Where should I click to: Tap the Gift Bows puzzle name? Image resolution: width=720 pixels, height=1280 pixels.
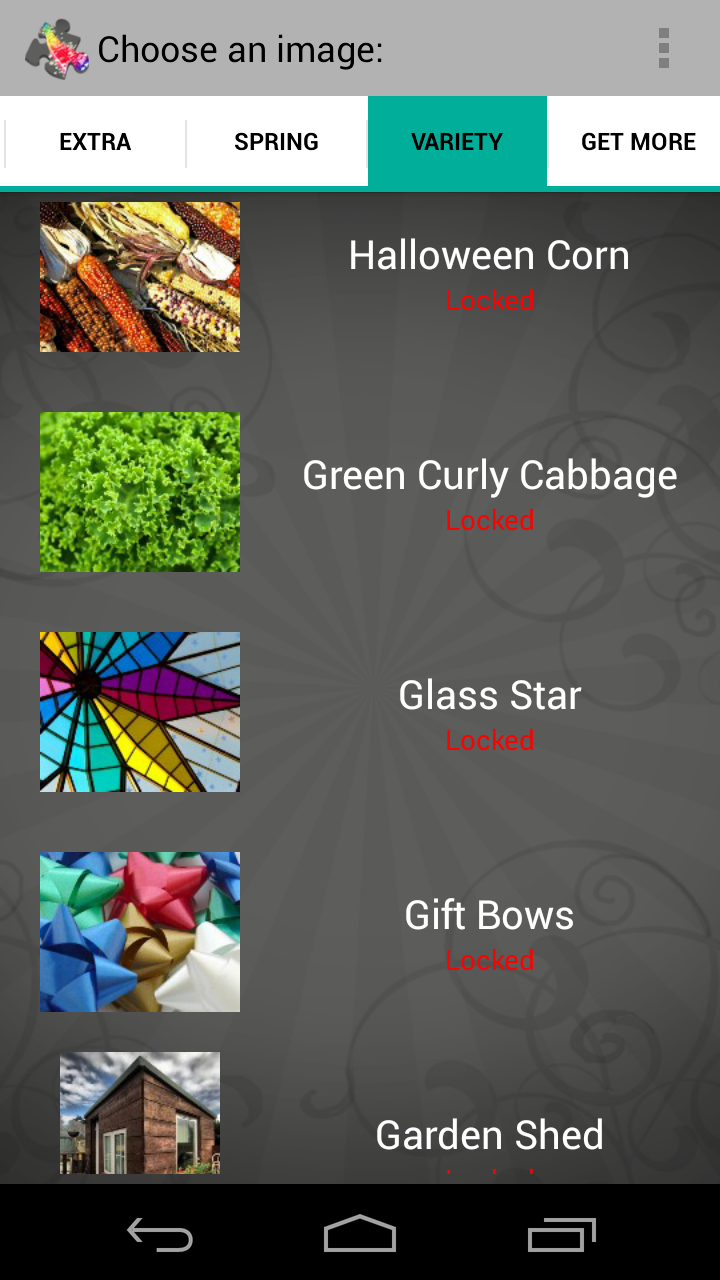click(489, 914)
